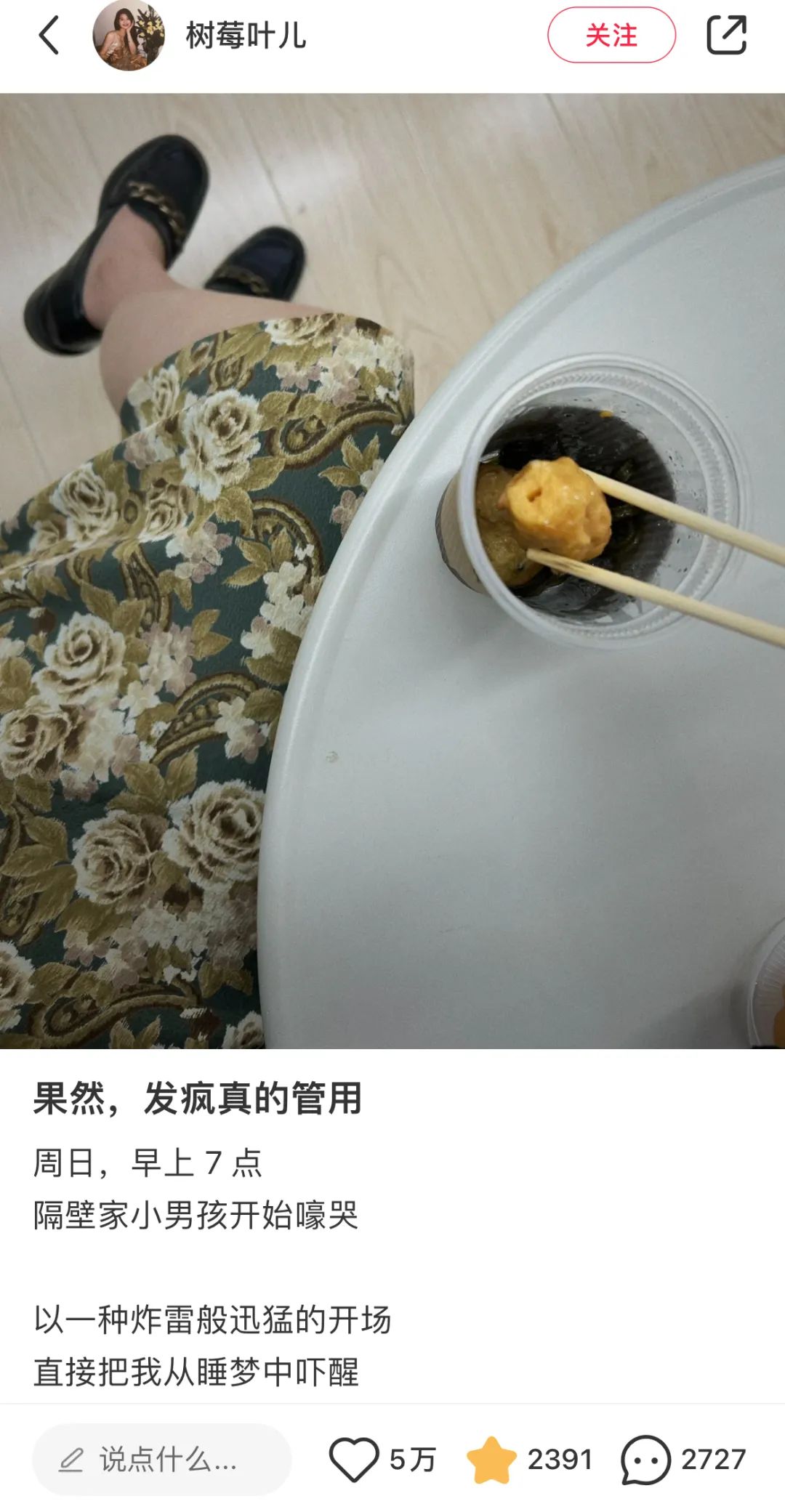Open 树莓叶儿's profile avatar

[x=129, y=36]
